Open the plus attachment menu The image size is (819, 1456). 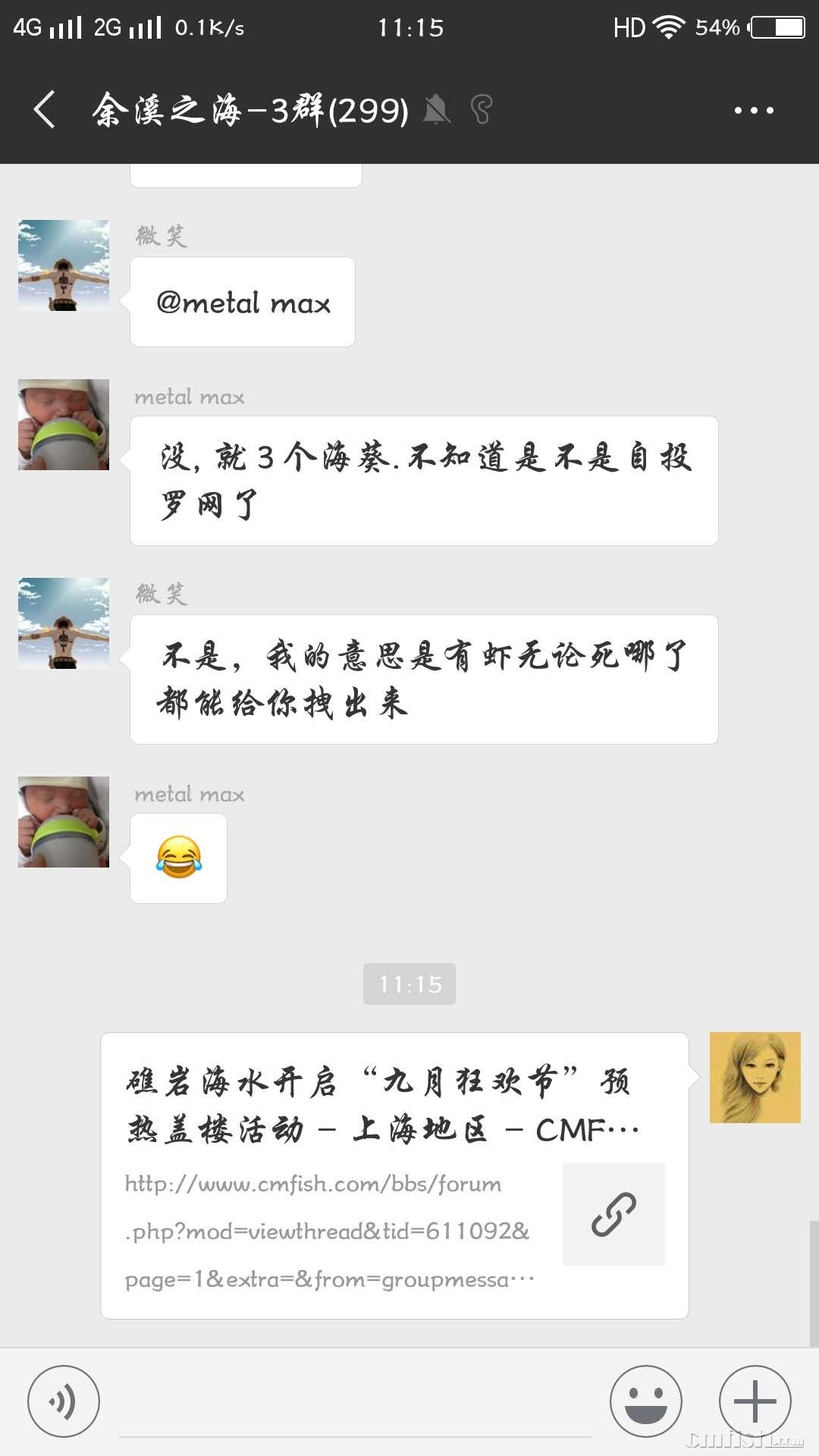click(755, 1401)
